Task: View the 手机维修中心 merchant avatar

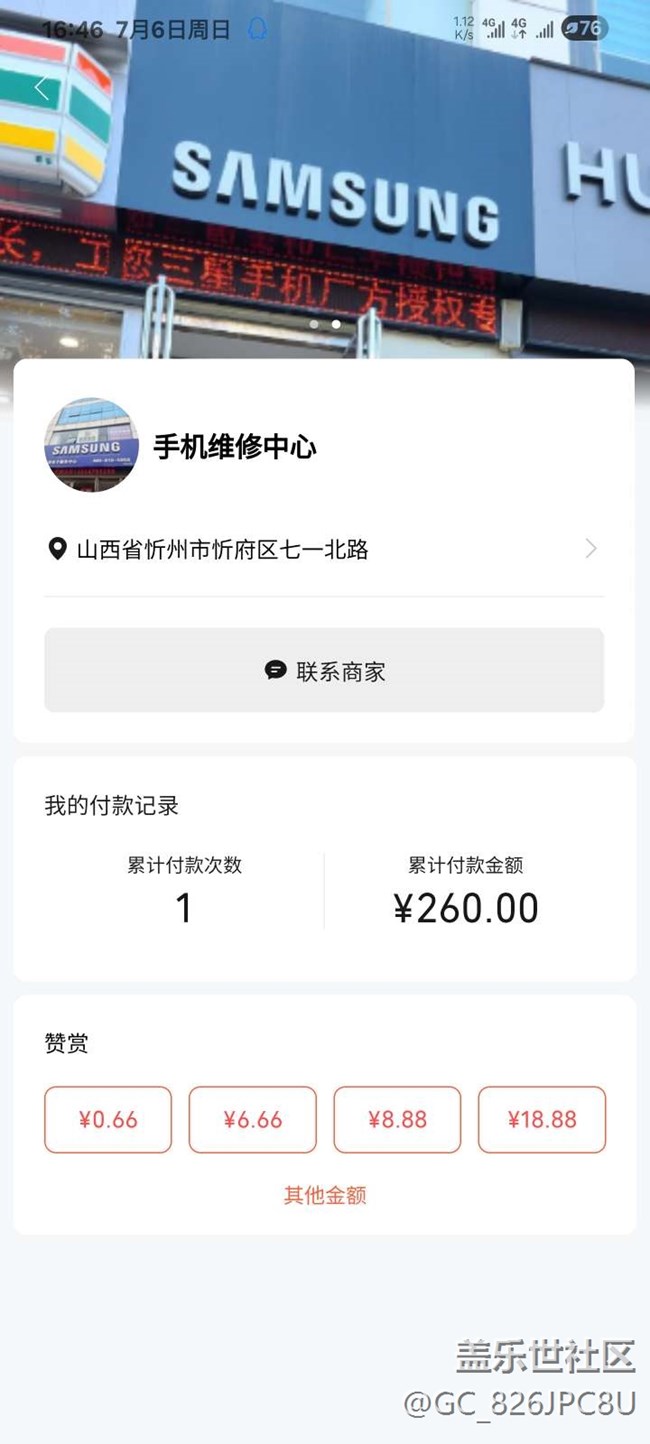Action: (x=92, y=445)
